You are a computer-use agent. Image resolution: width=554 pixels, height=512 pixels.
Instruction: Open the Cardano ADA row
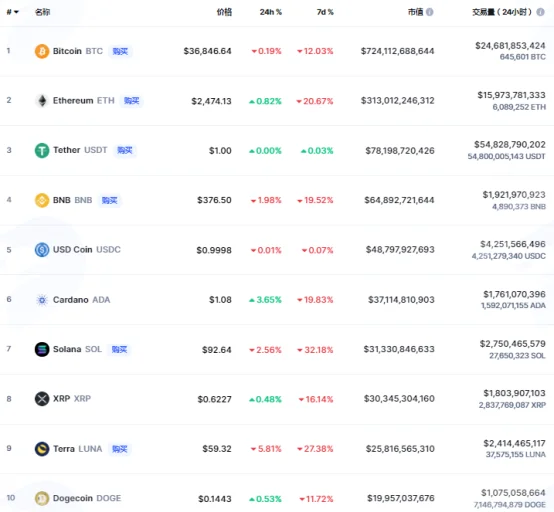coord(277,300)
